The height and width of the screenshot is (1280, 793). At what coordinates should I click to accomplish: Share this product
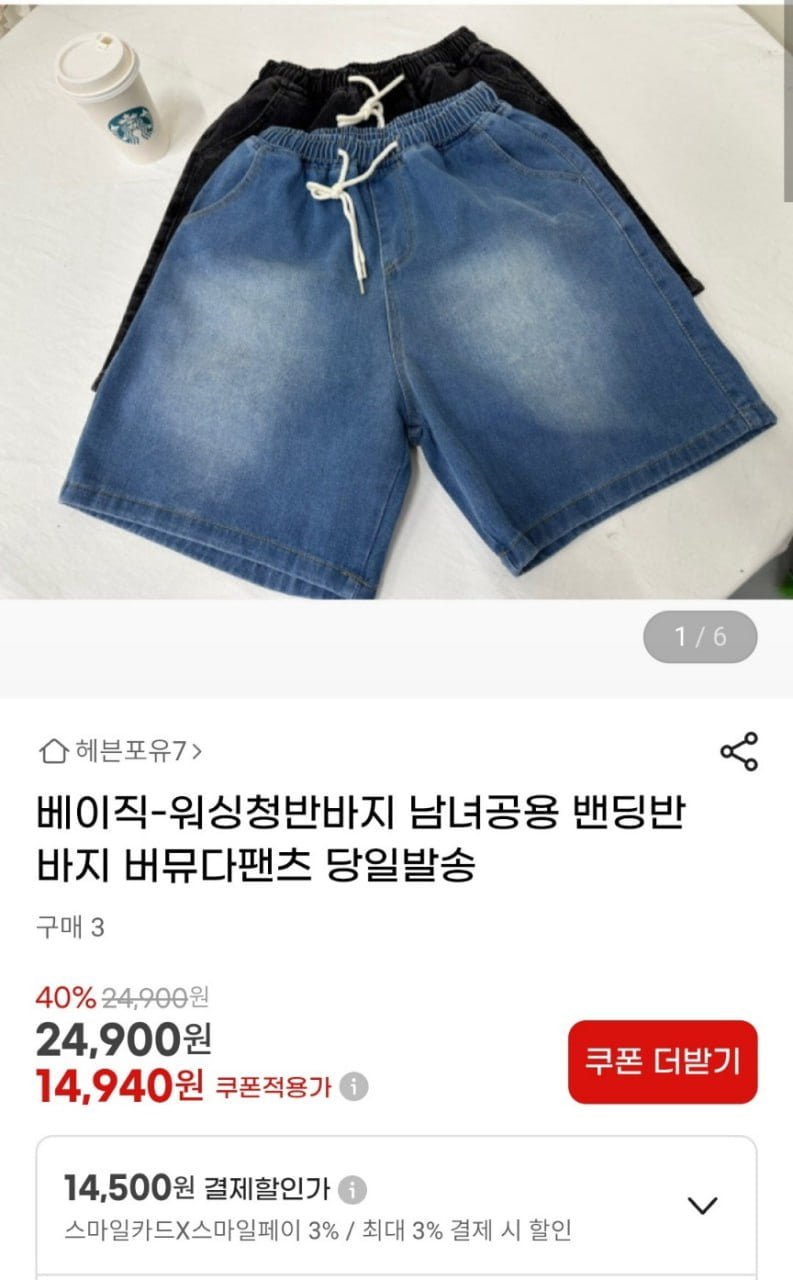(739, 751)
